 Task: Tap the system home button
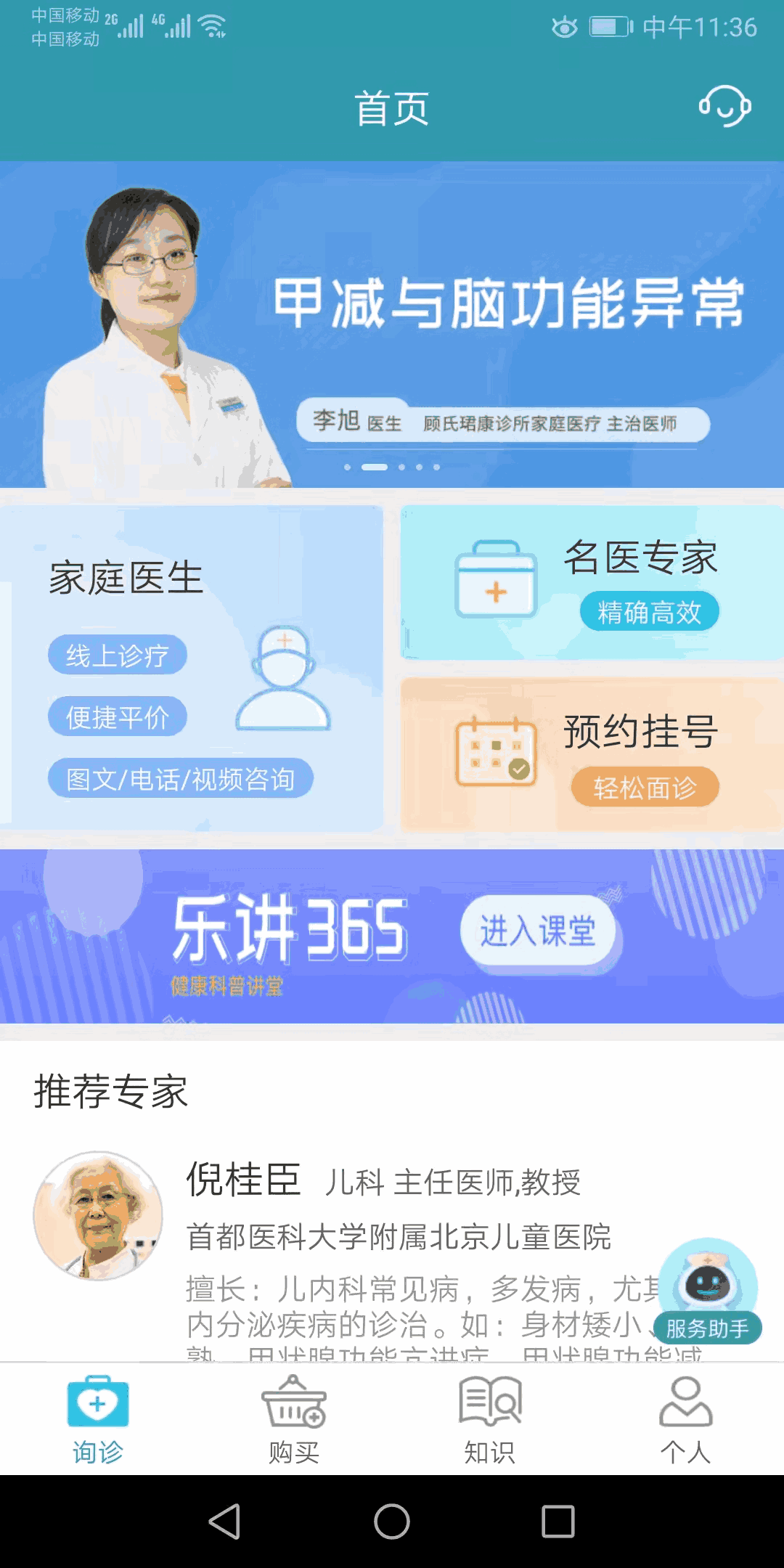coord(392,1522)
